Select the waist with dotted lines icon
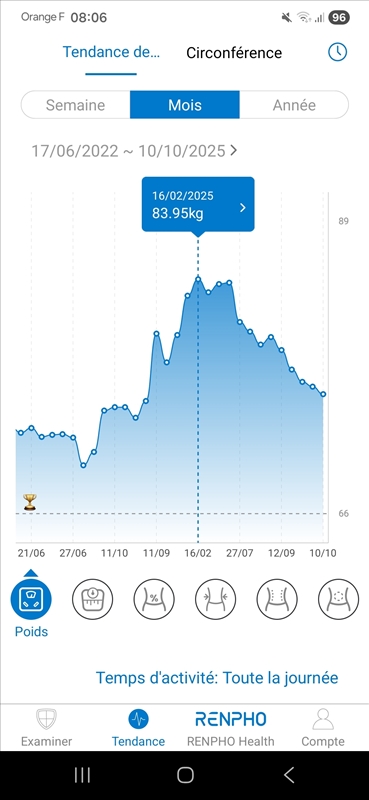Image resolution: width=369 pixels, height=800 pixels. (277, 599)
